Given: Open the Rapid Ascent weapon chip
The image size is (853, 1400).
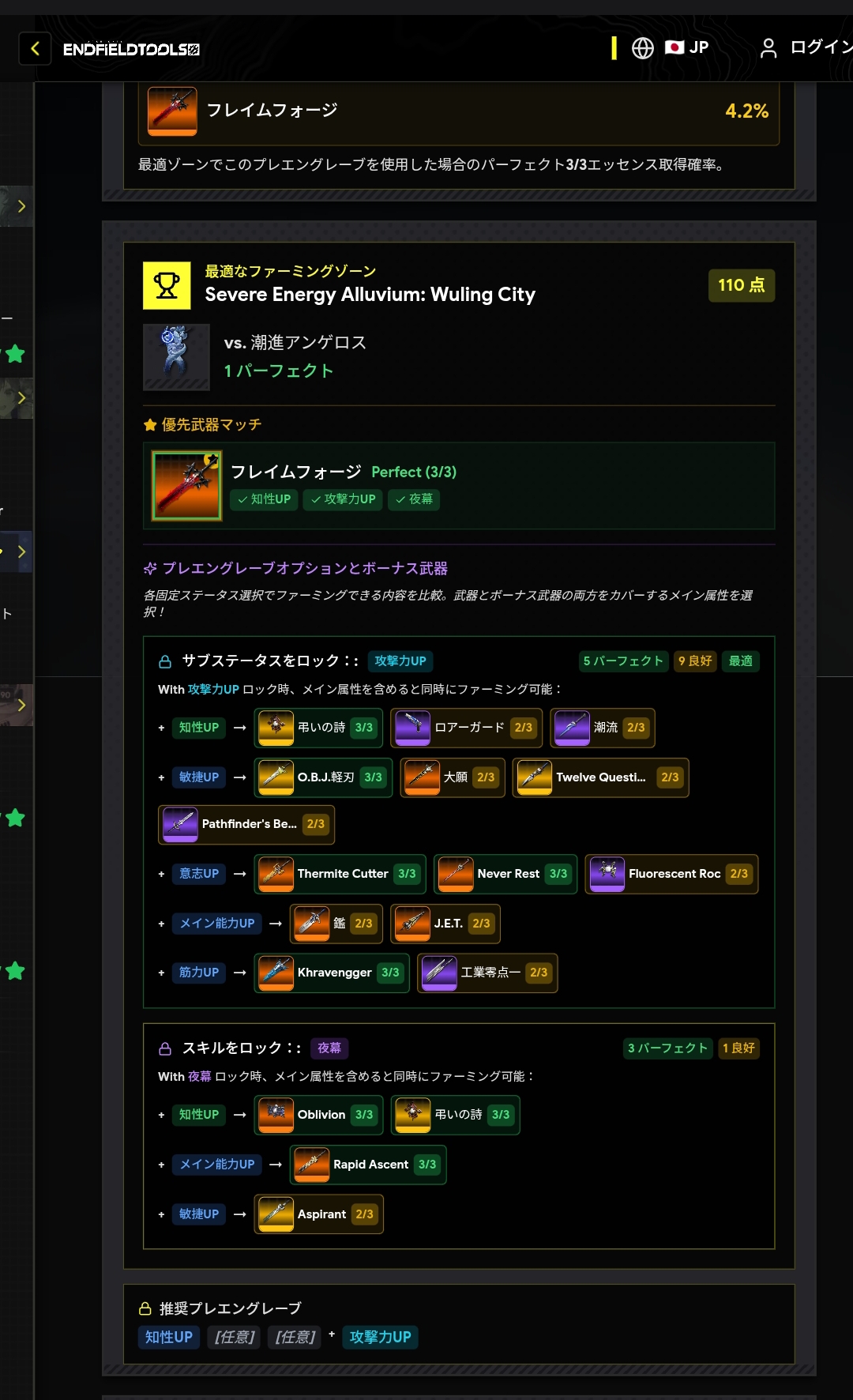Looking at the screenshot, I should click(x=368, y=1165).
